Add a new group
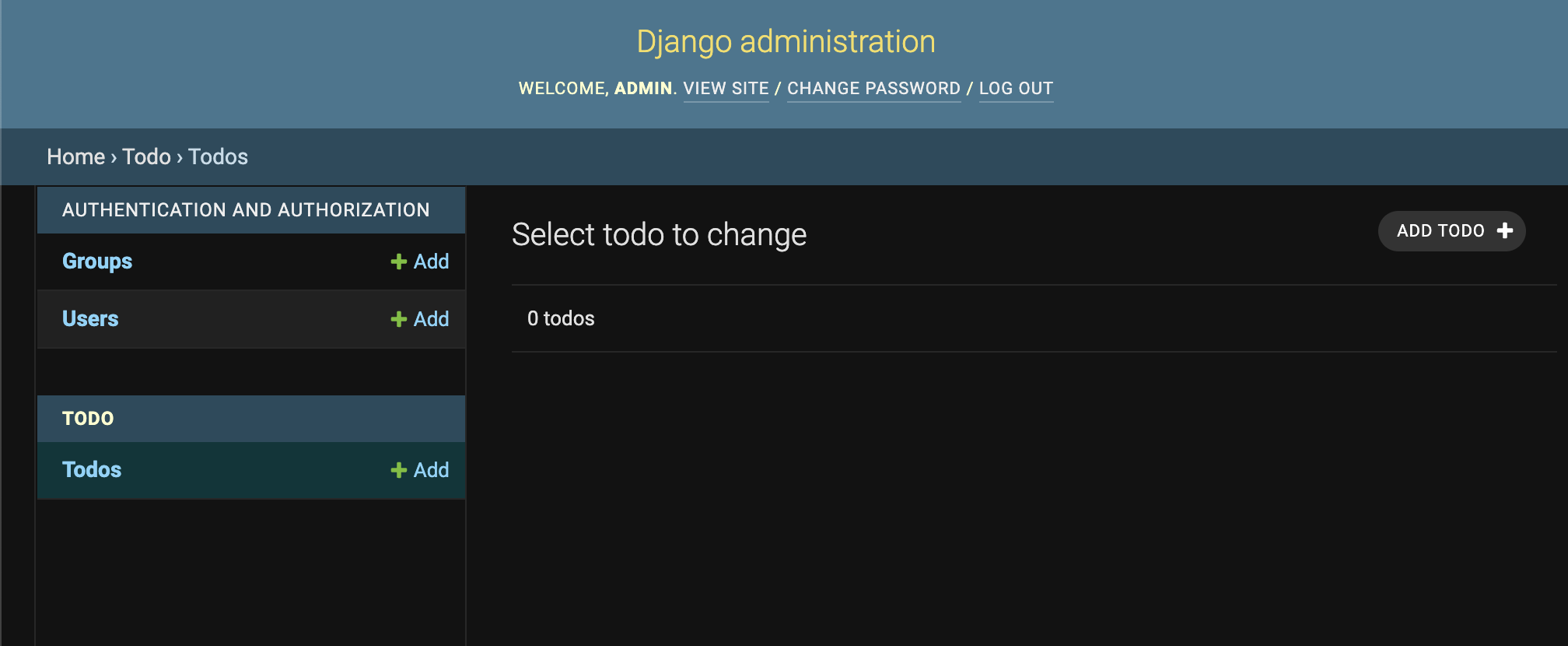Screen dimensions: 1568x646 (421, 262)
